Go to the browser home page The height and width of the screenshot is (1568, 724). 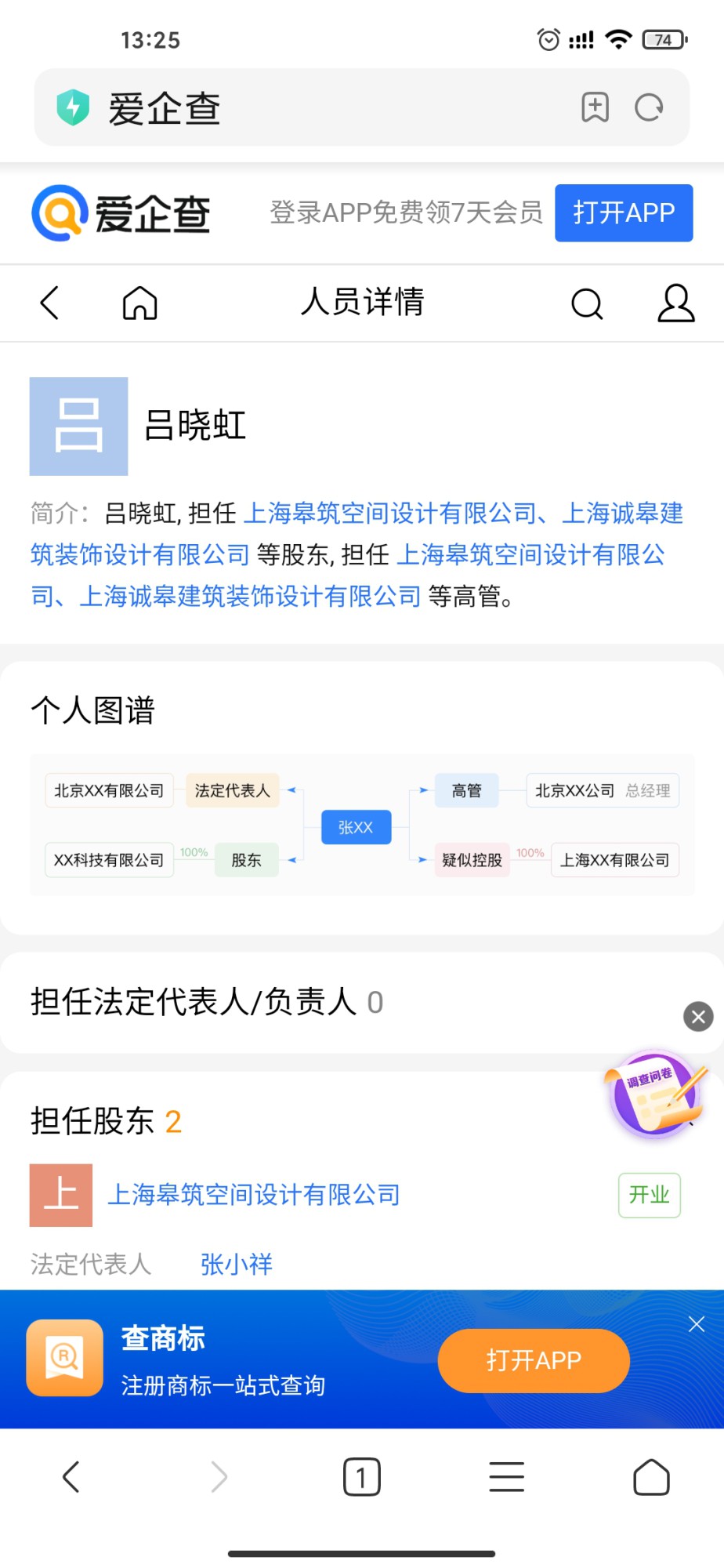(x=650, y=1477)
